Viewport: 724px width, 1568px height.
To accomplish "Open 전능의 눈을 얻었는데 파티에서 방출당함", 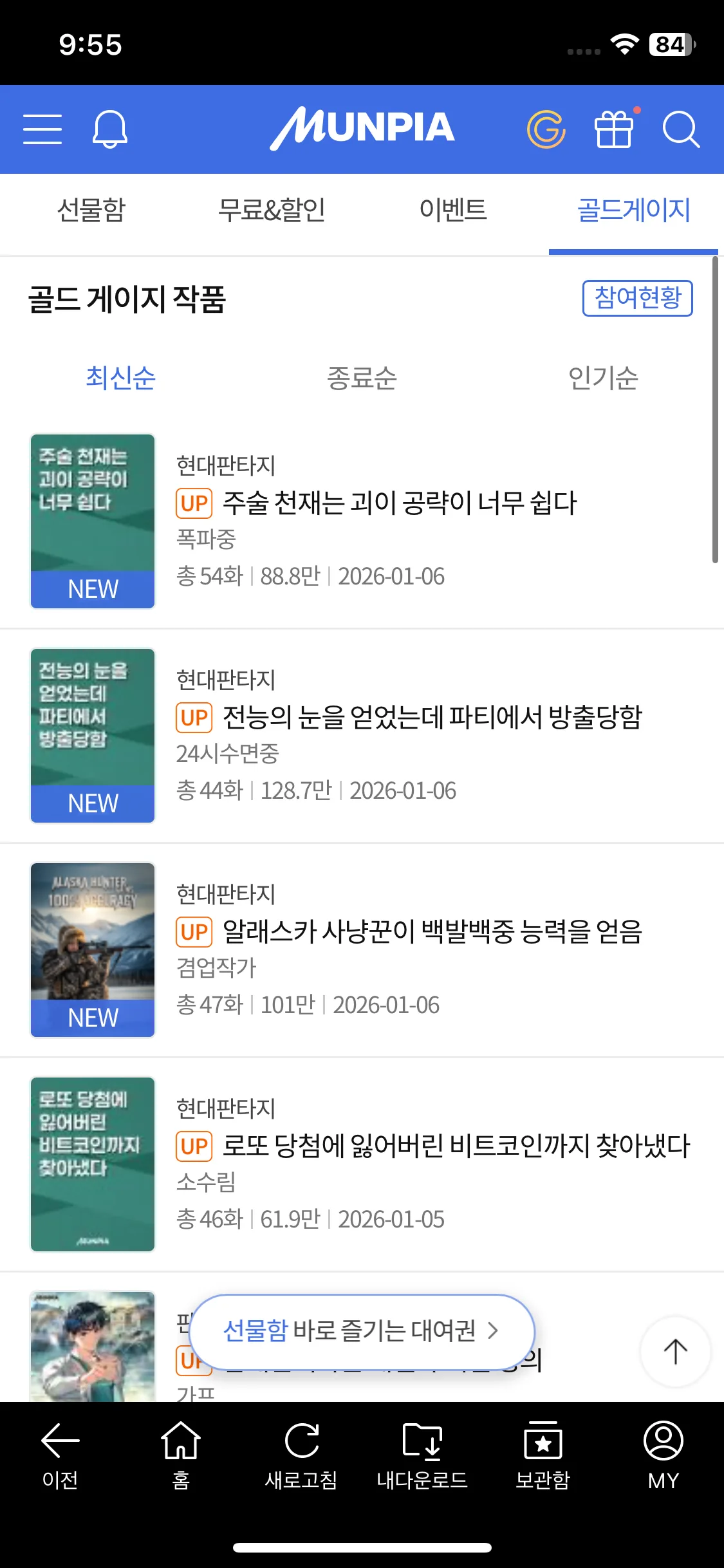I will (431, 717).
